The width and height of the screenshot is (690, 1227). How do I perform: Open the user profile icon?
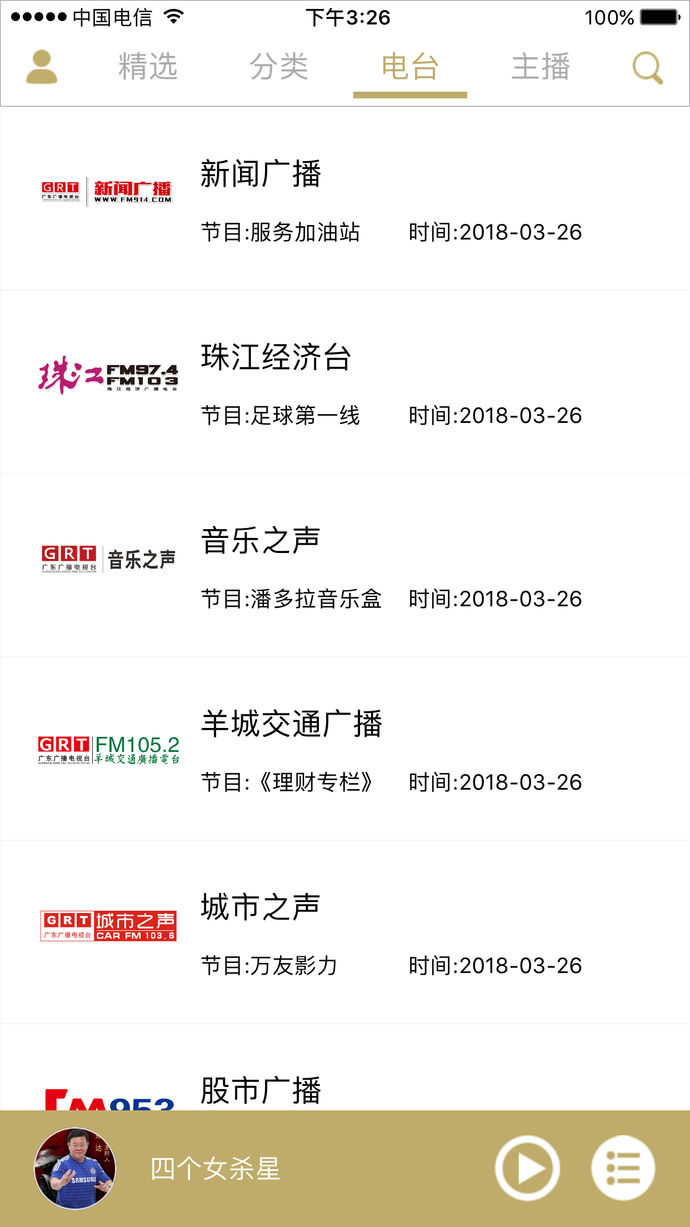[41, 66]
